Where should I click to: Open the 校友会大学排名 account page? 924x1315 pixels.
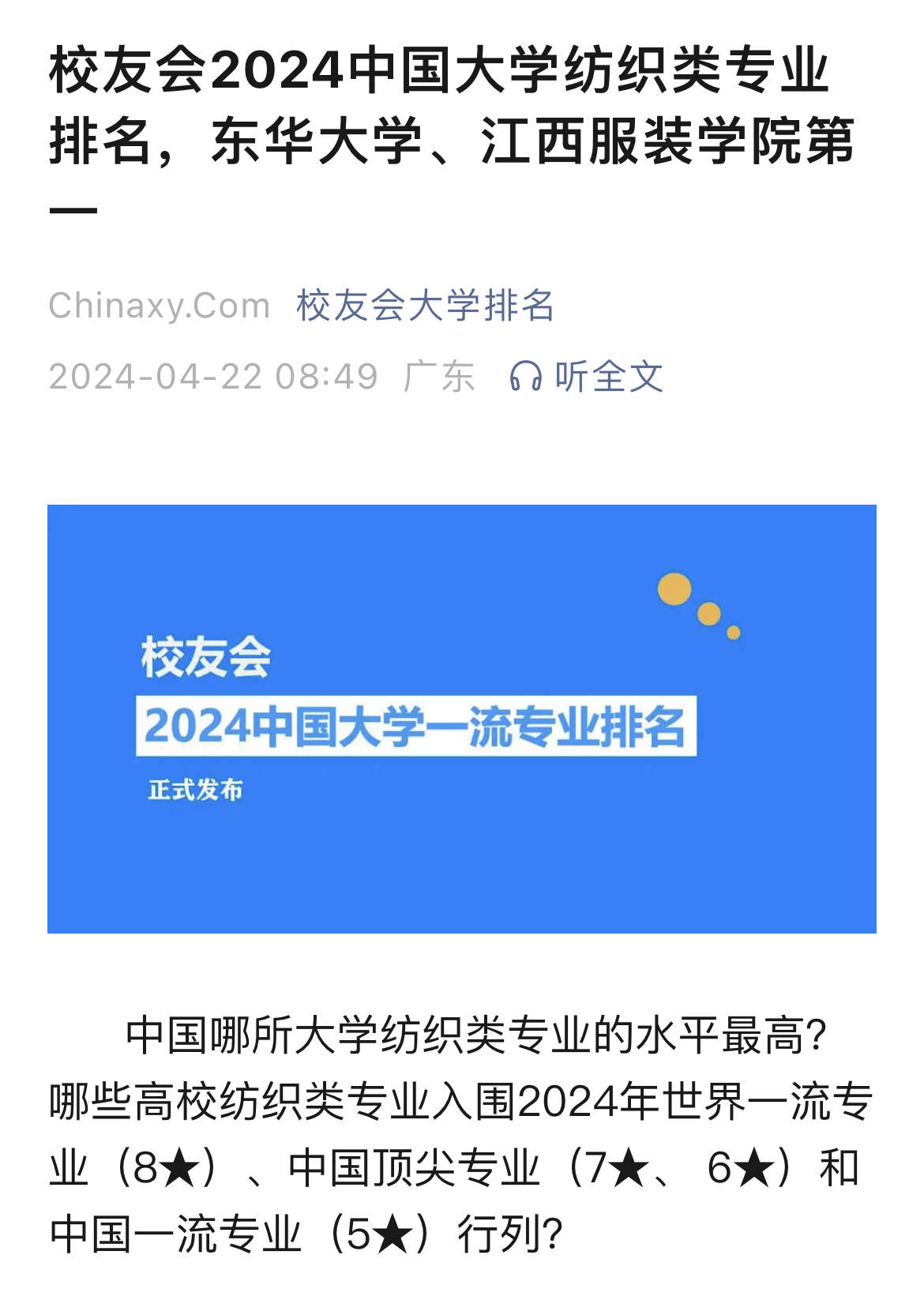coord(425,306)
